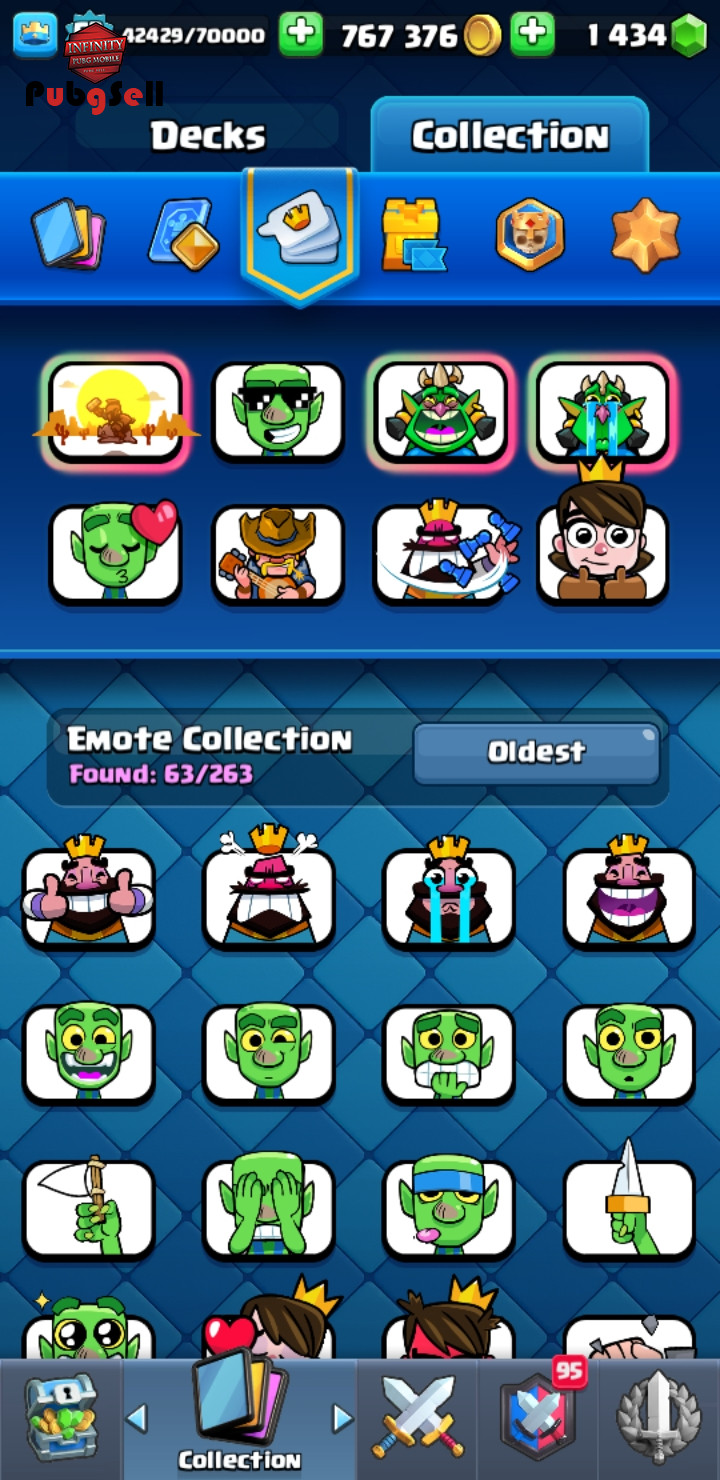Select the goblin with sunglasses deck emote
720x1480 pixels.
tap(278, 411)
